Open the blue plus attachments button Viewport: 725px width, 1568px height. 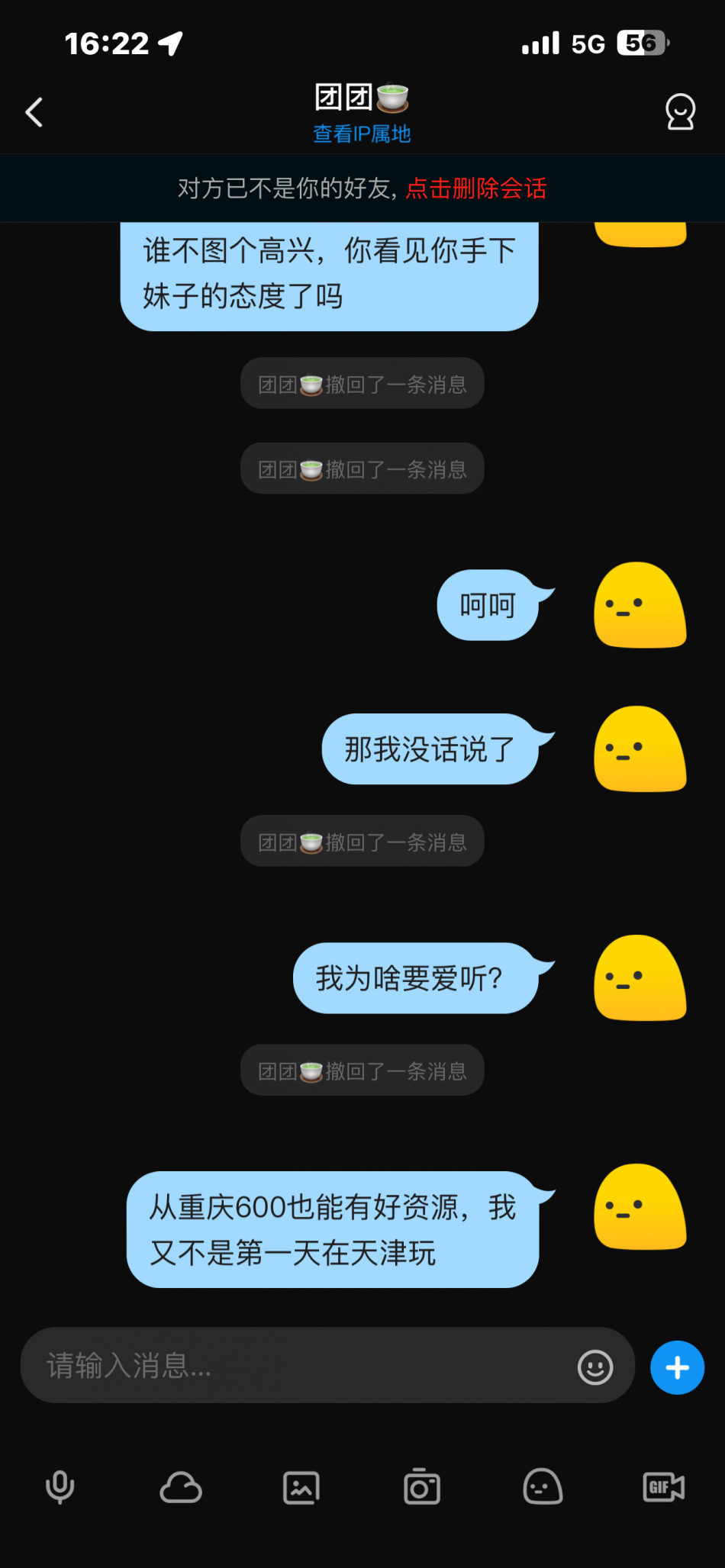click(677, 1367)
